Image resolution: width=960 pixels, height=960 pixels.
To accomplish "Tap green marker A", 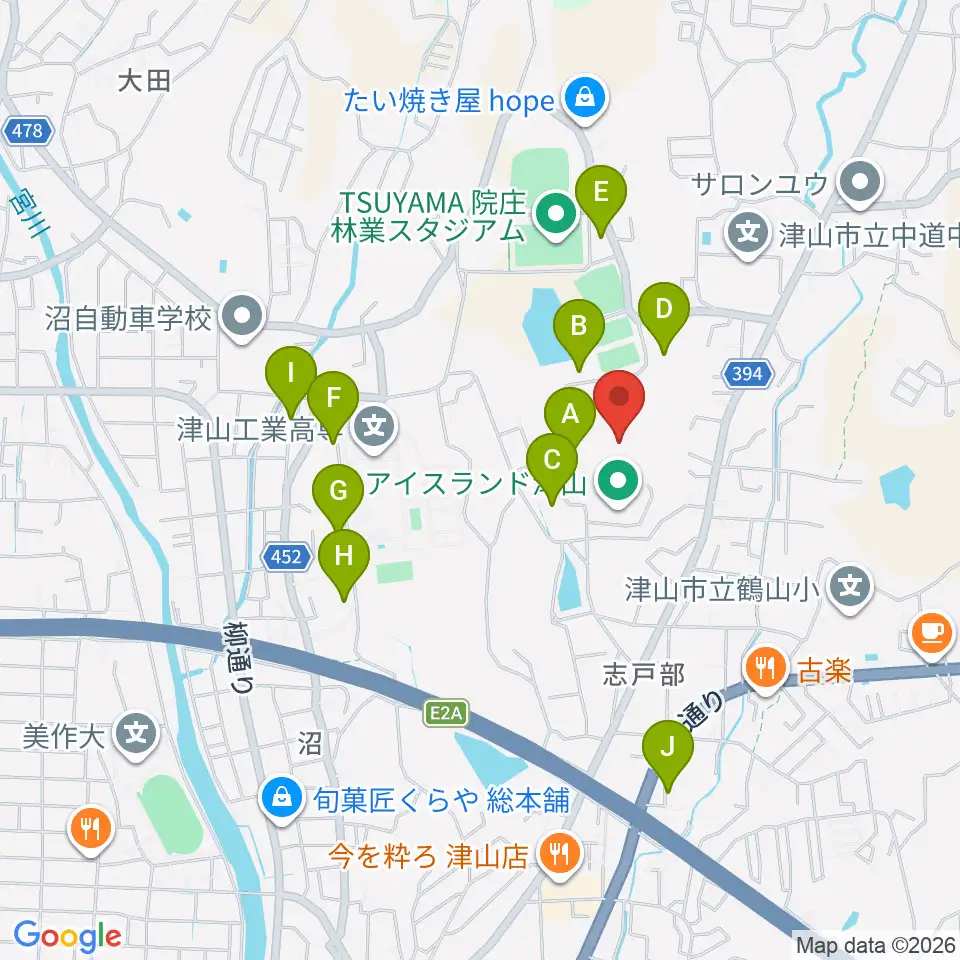I will pos(570,416).
